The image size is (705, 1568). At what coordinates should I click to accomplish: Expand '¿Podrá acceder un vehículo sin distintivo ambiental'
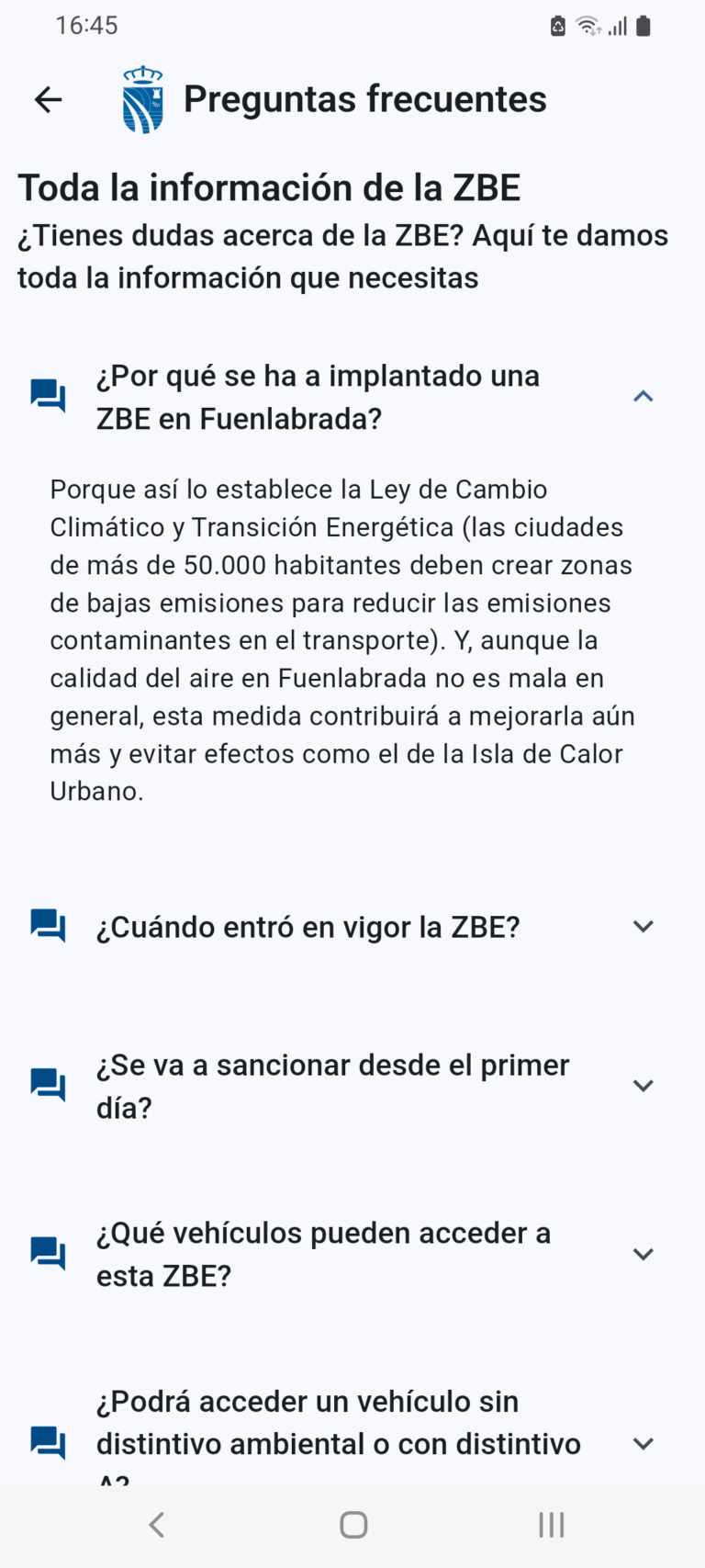[x=643, y=1443]
